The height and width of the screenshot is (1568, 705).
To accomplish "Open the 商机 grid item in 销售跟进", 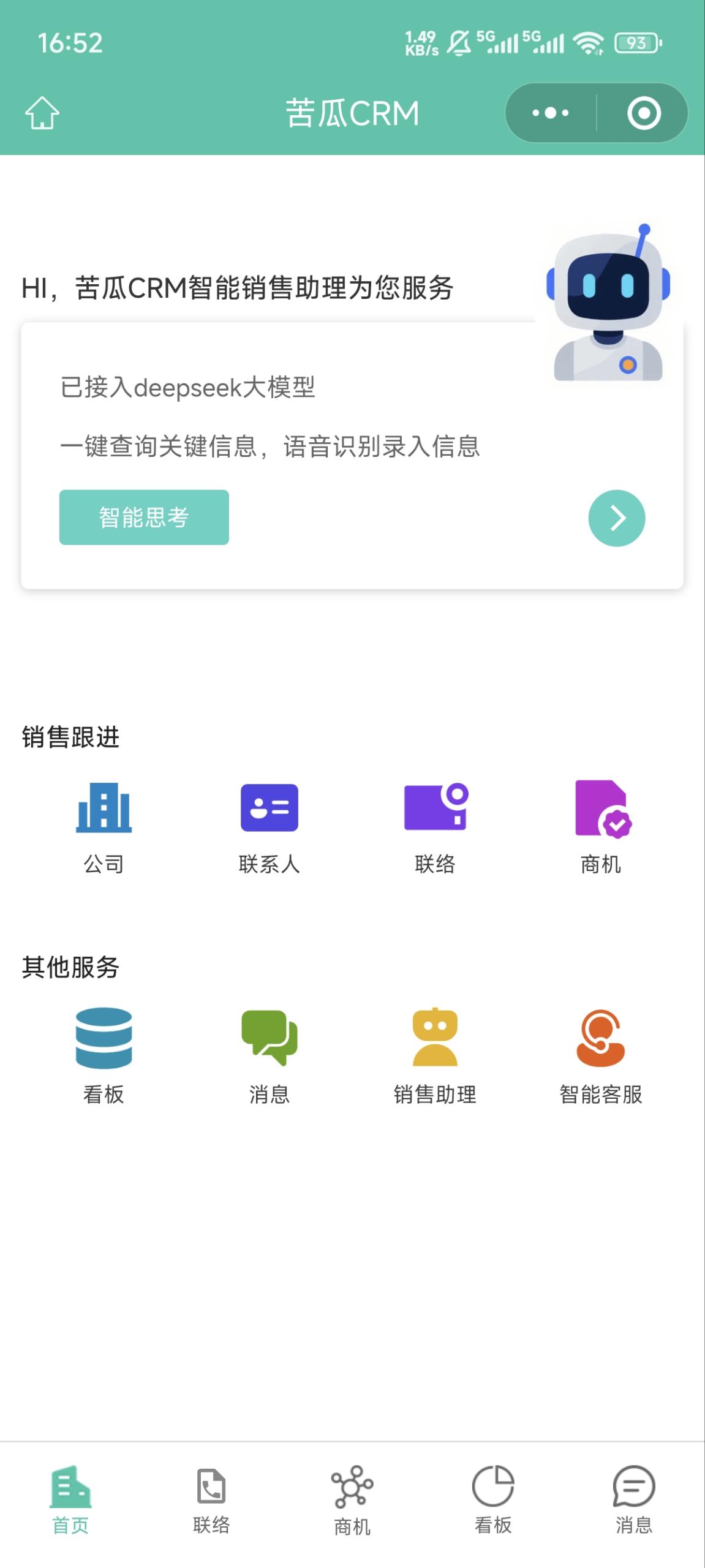I will pos(601,827).
